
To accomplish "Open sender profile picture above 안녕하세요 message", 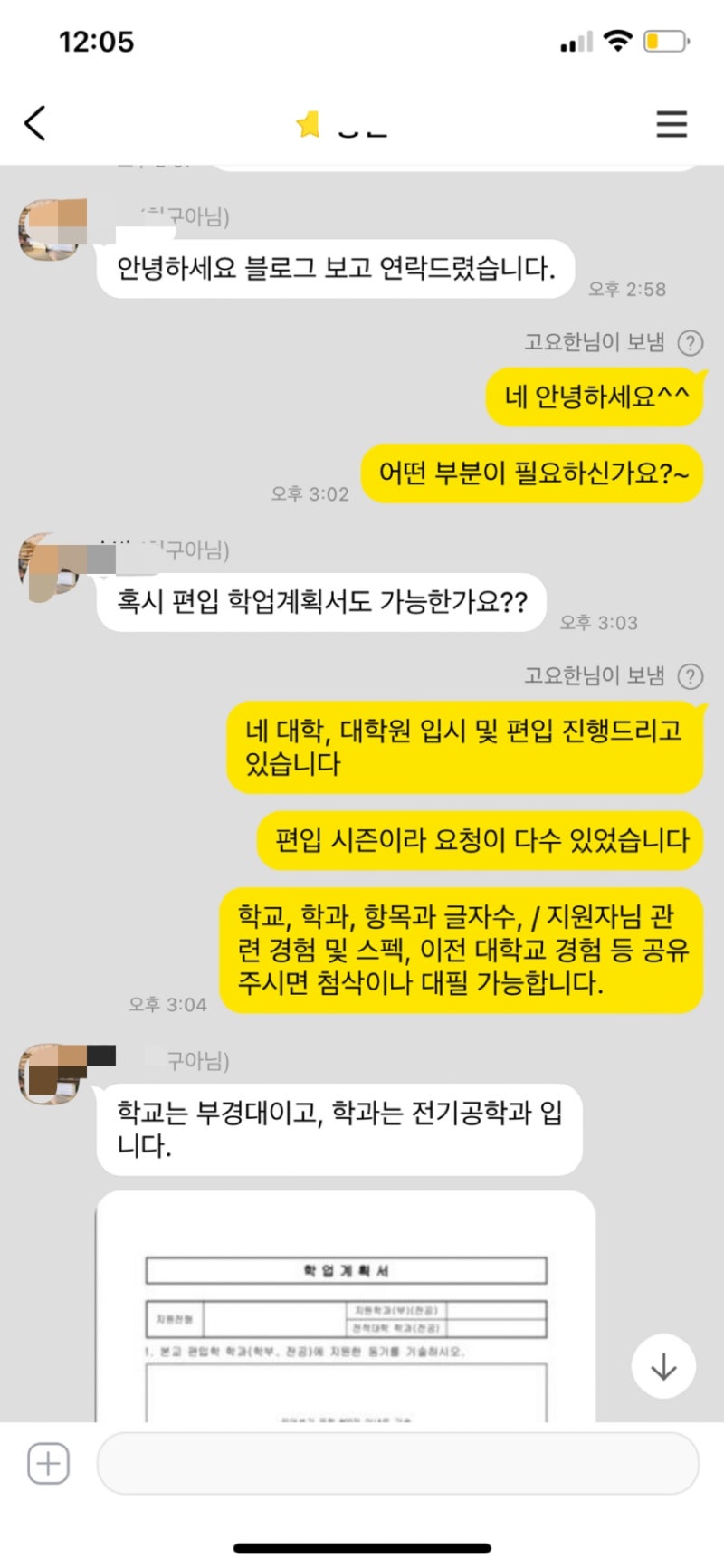I will [52, 230].
